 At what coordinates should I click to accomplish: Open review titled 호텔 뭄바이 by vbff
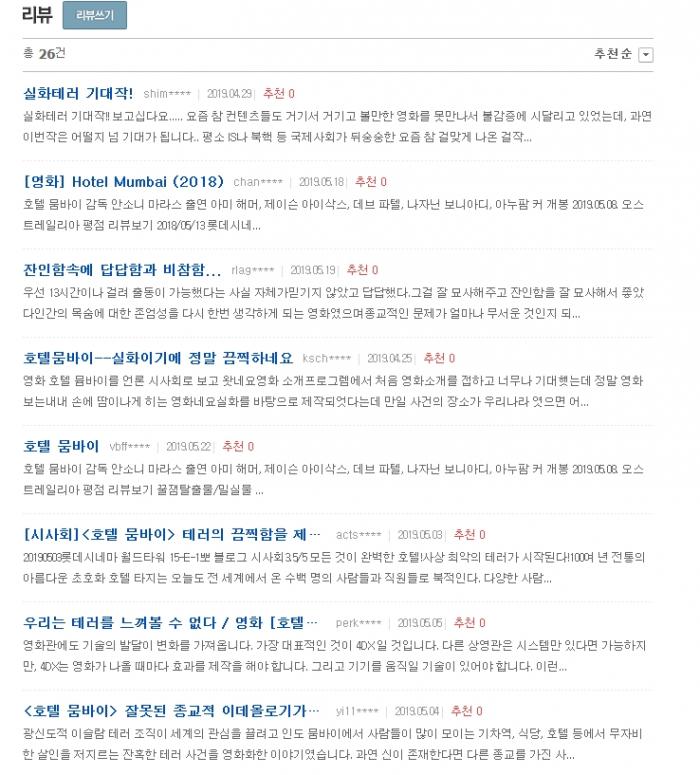click(61, 445)
